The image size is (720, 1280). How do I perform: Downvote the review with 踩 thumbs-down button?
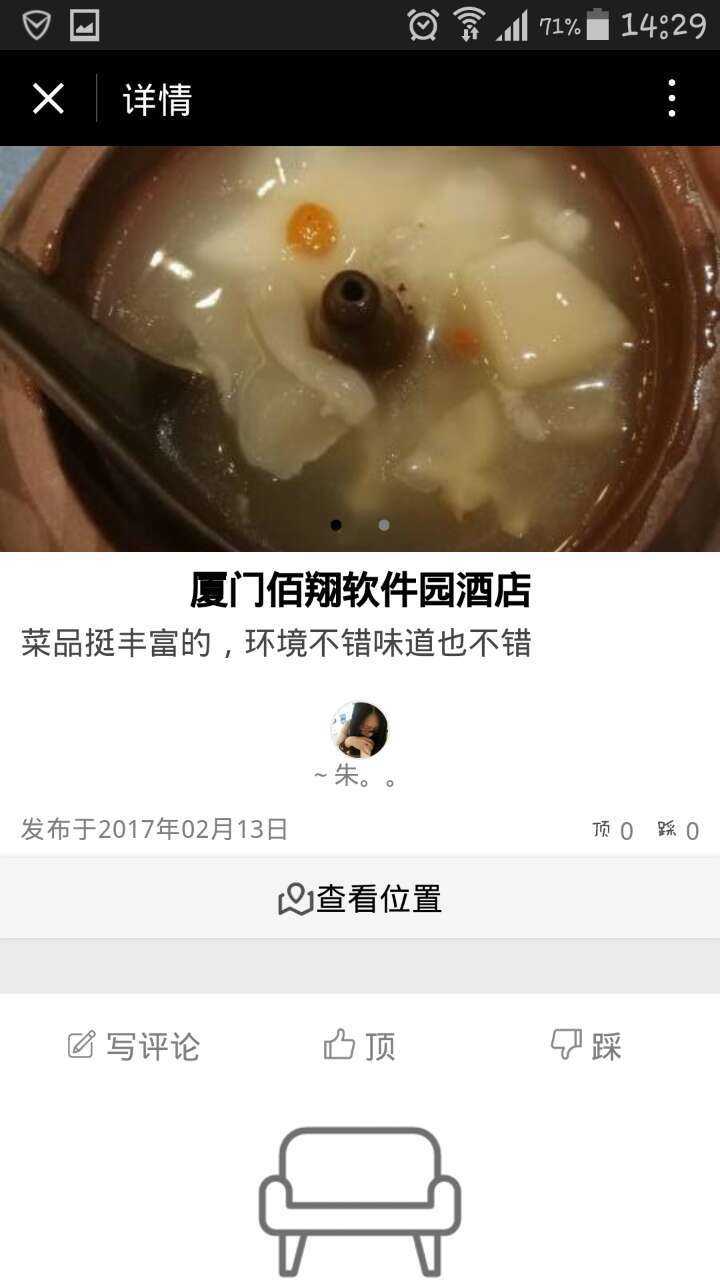[x=586, y=1046]
